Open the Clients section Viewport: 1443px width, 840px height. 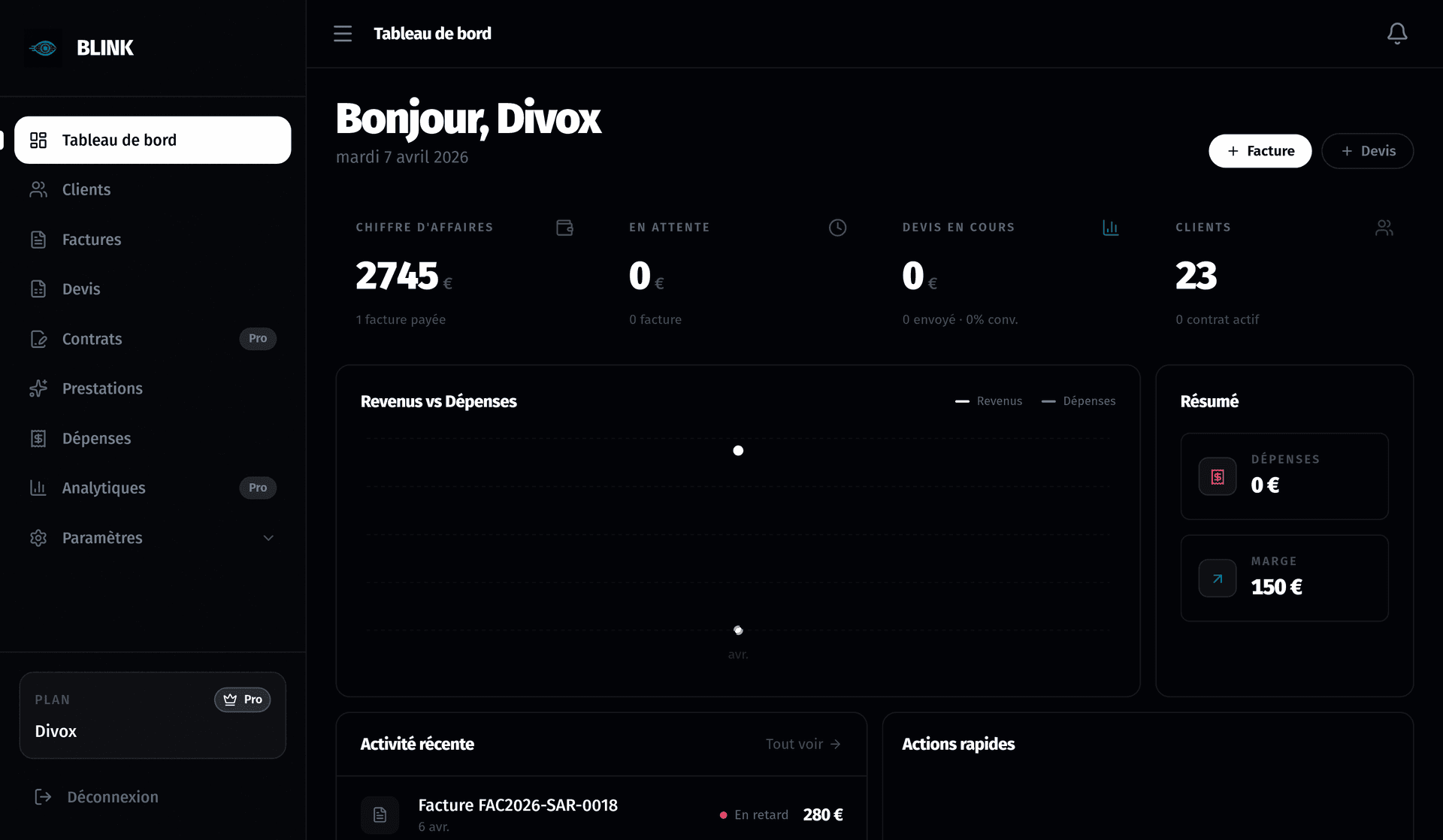pyautogui.click(x=86, y=190)
